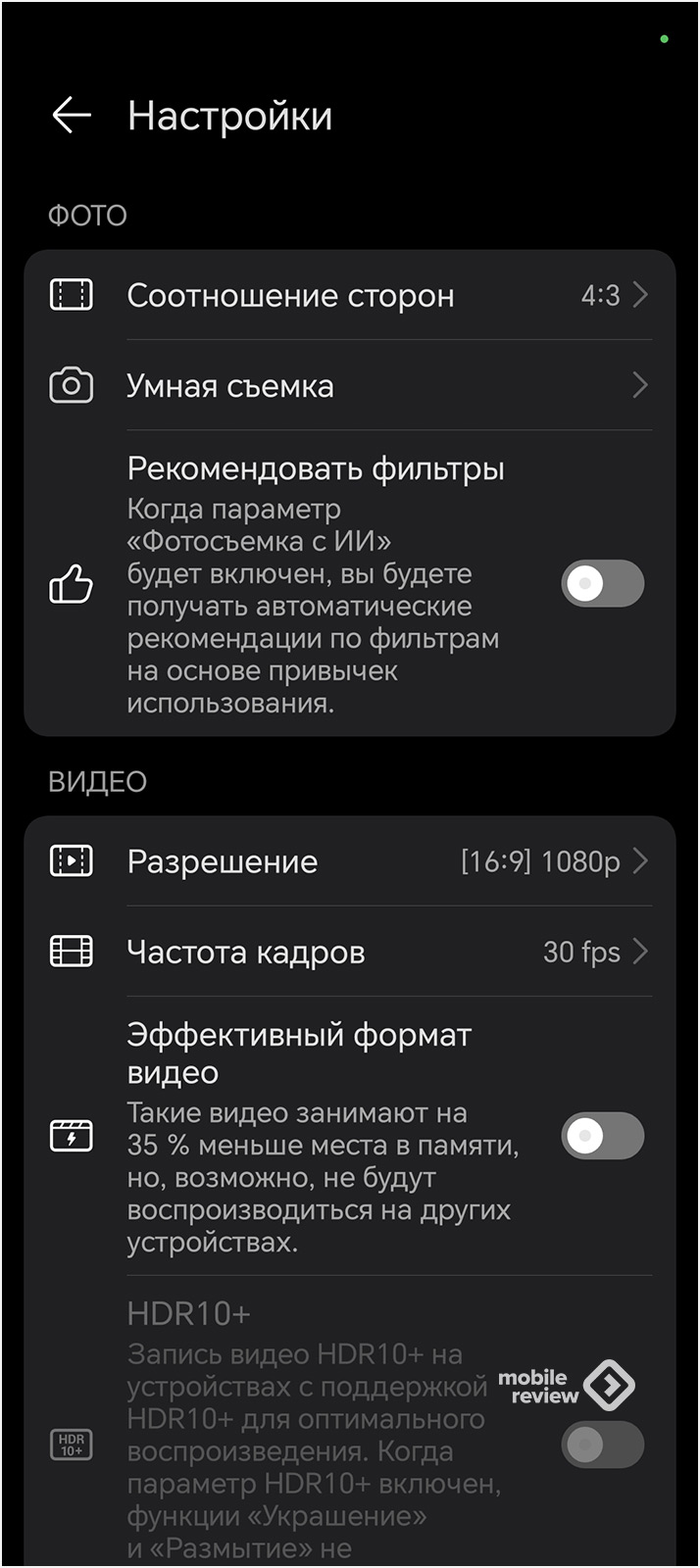The height and width of the screenshot is (1568, 700).
Task: Open Частота кадров setting
Action: (x=349, y=952)
